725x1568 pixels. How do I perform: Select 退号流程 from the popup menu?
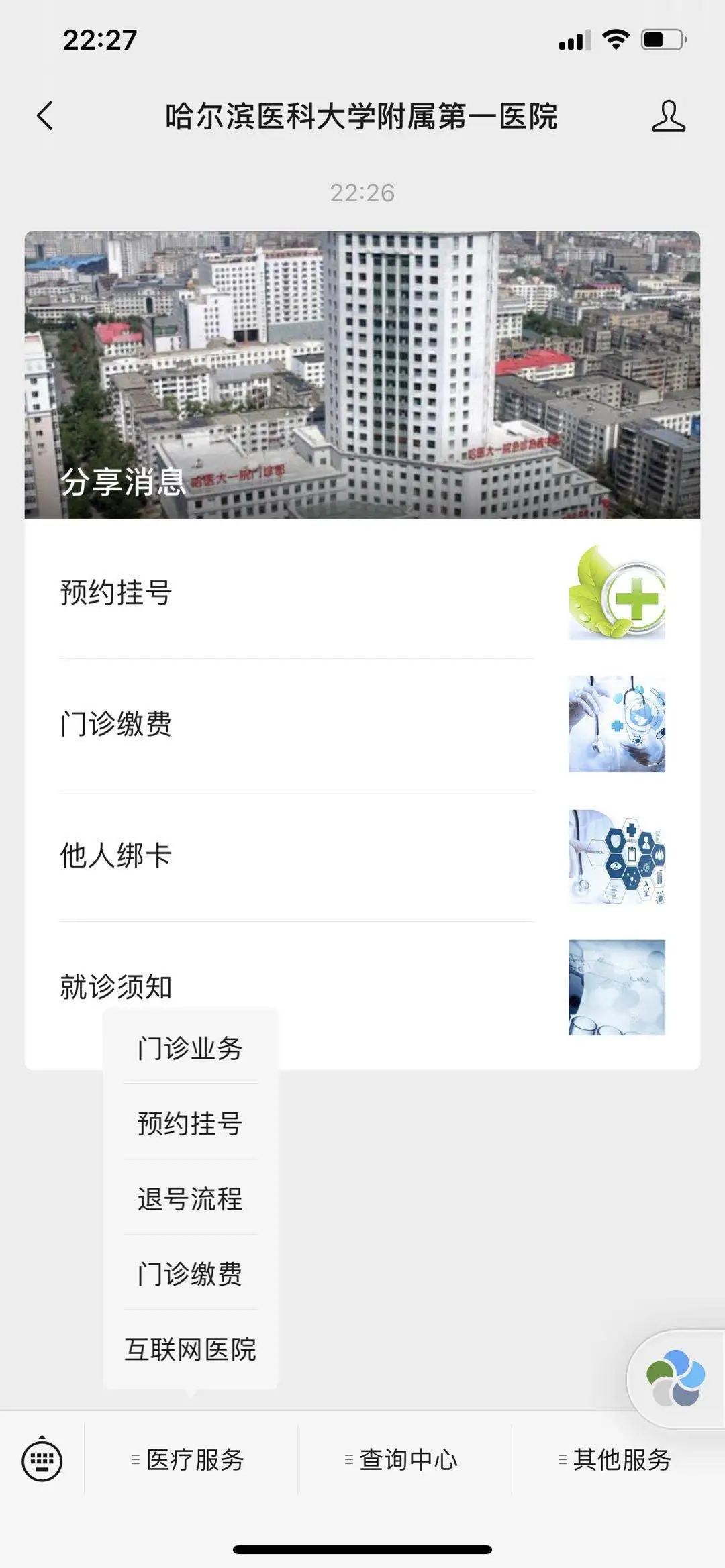190,1198
